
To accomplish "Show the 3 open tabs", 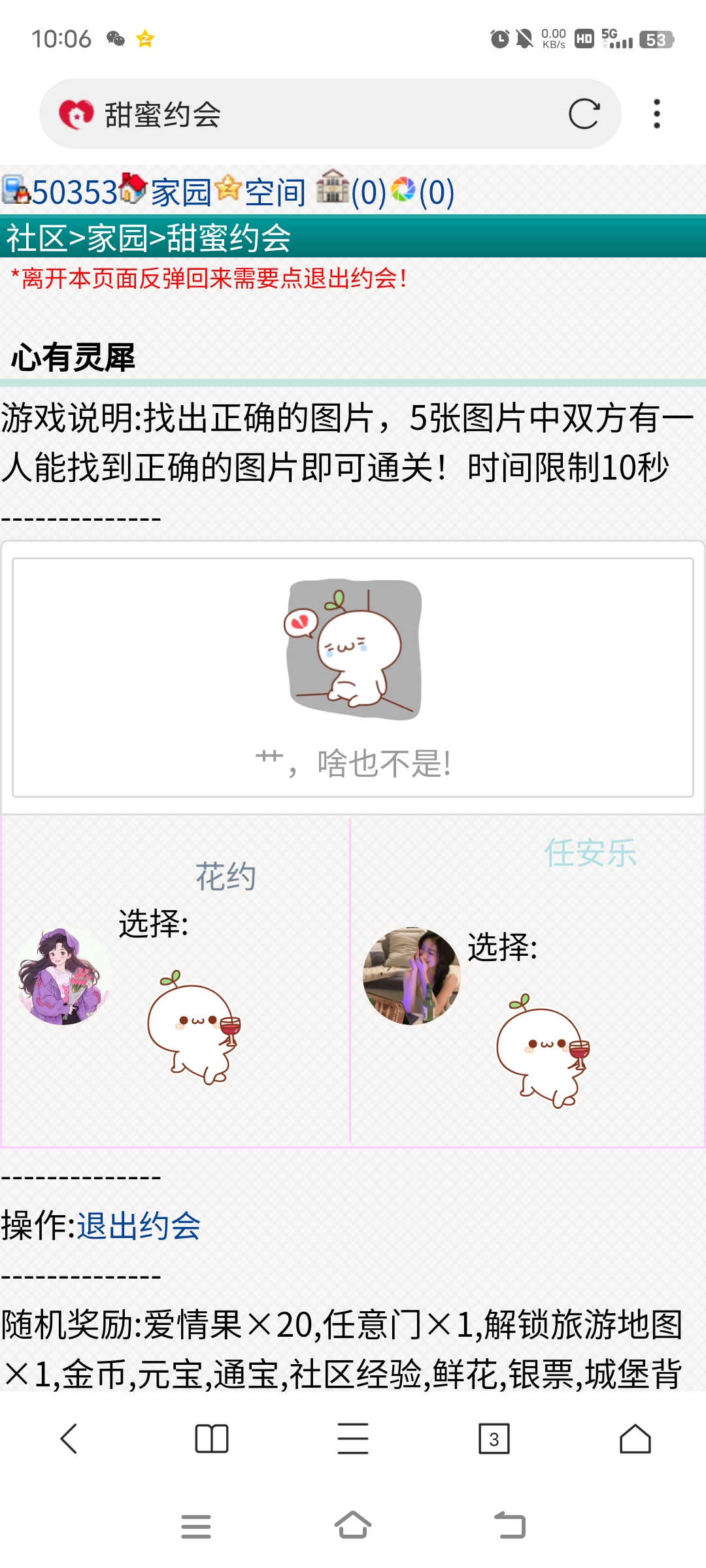I will (494, 1439).
